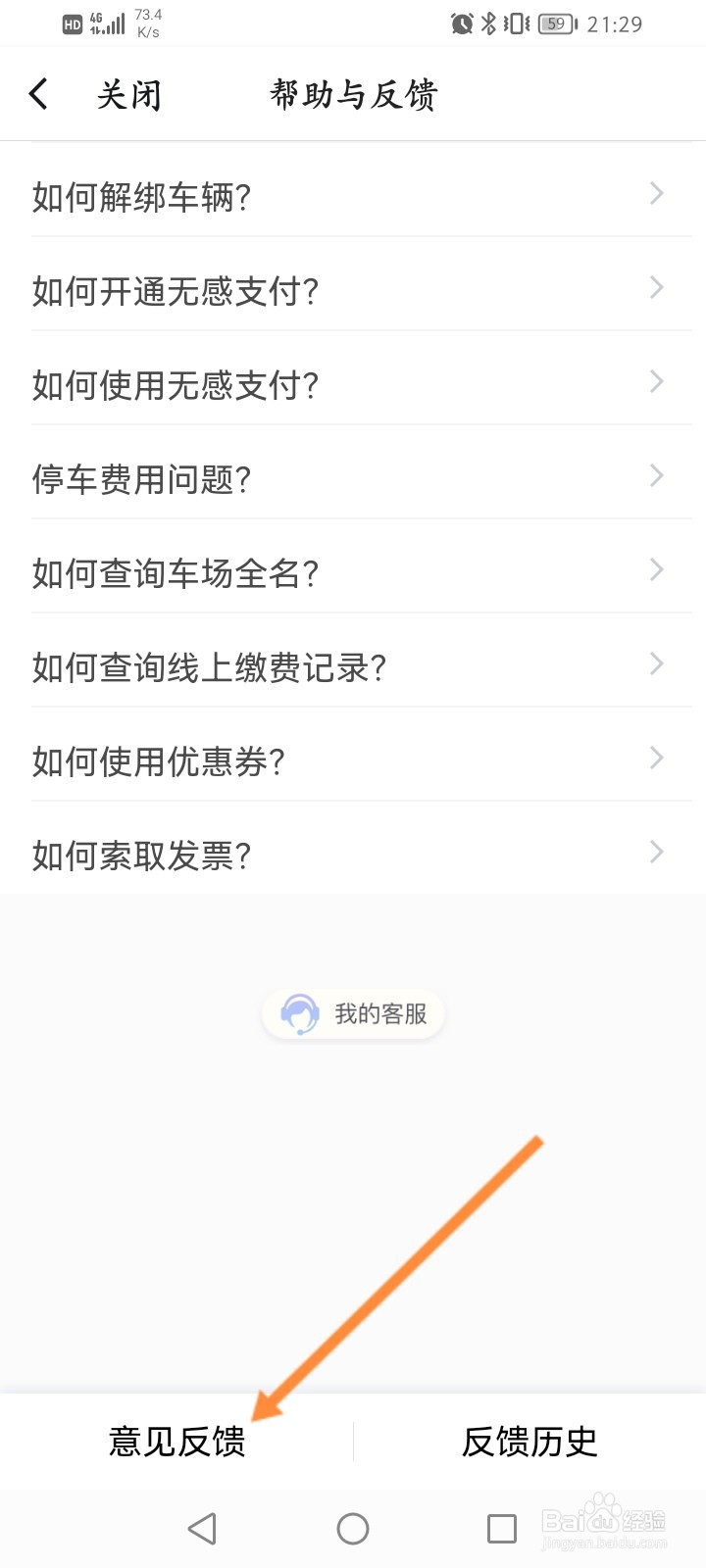Tap the battery level indicator

pyautogui.click(x=555, y=24)
